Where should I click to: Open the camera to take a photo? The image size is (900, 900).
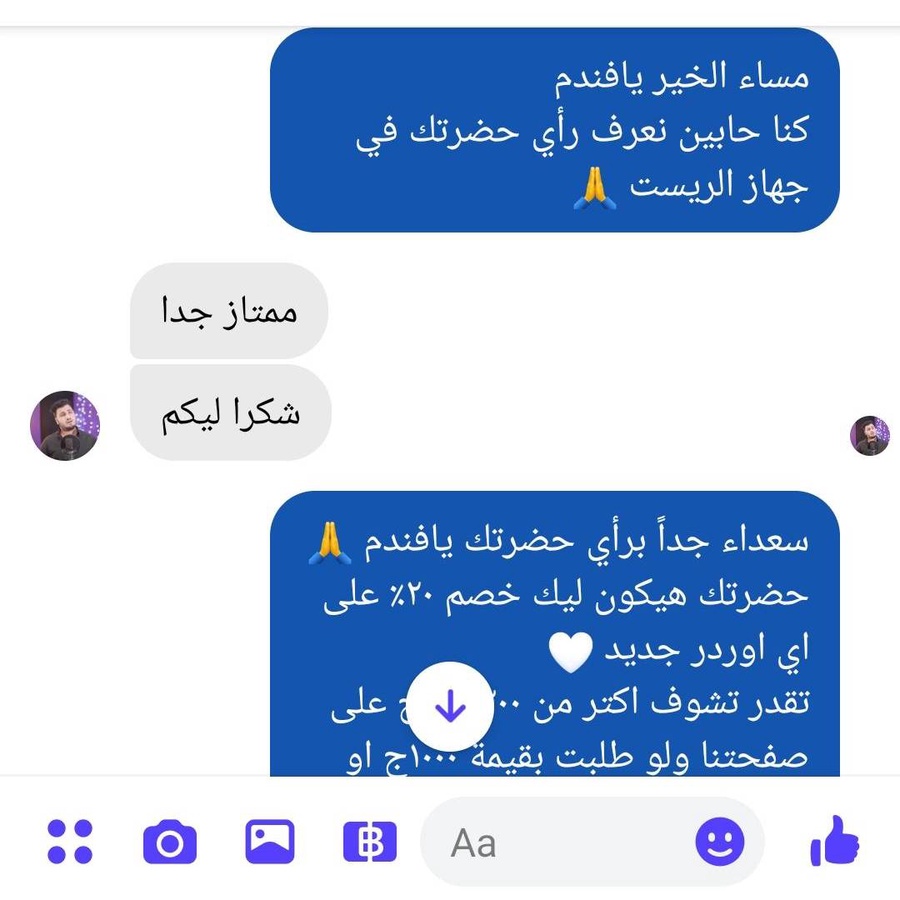pyautogui.click(x=170, y=843)
